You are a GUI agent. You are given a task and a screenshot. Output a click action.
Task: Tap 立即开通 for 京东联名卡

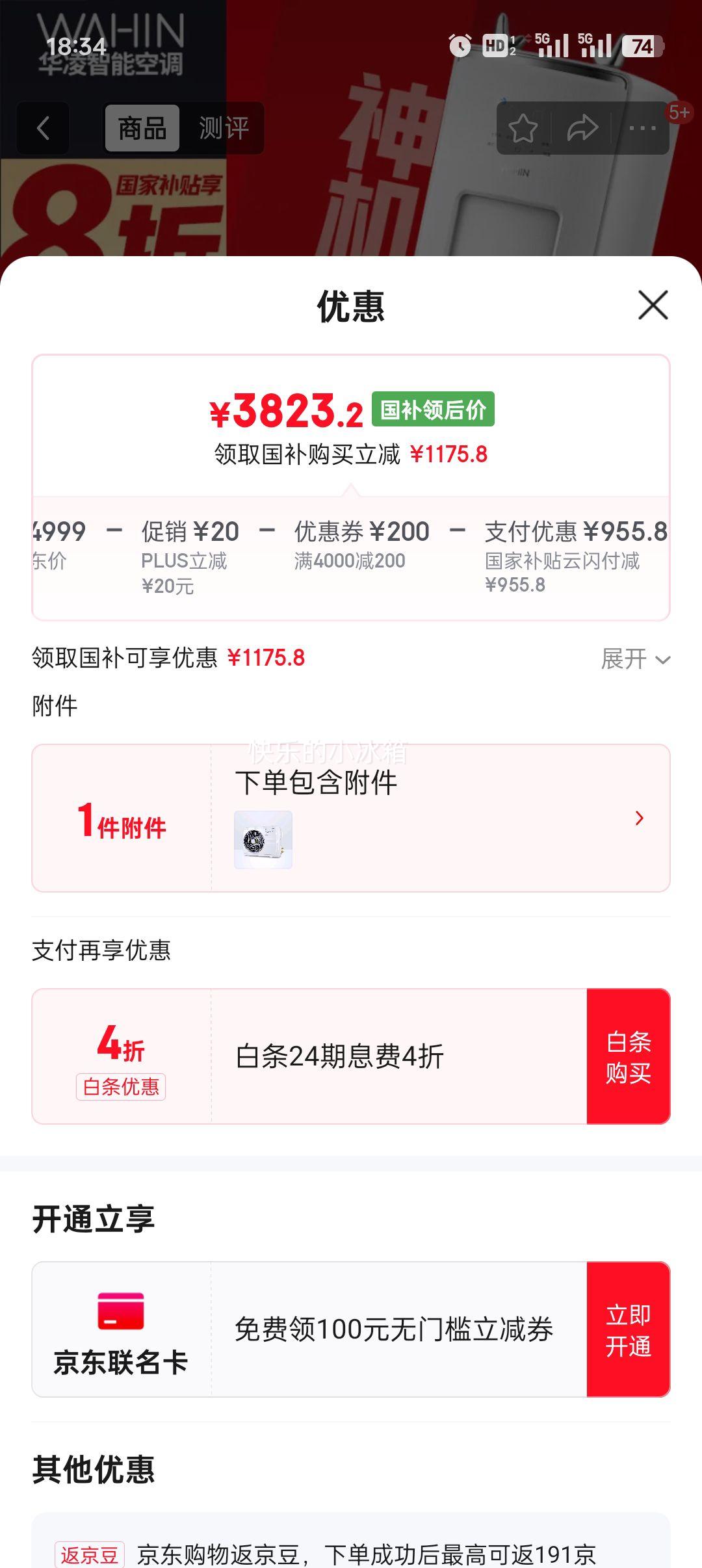[x=629, y=1329]
